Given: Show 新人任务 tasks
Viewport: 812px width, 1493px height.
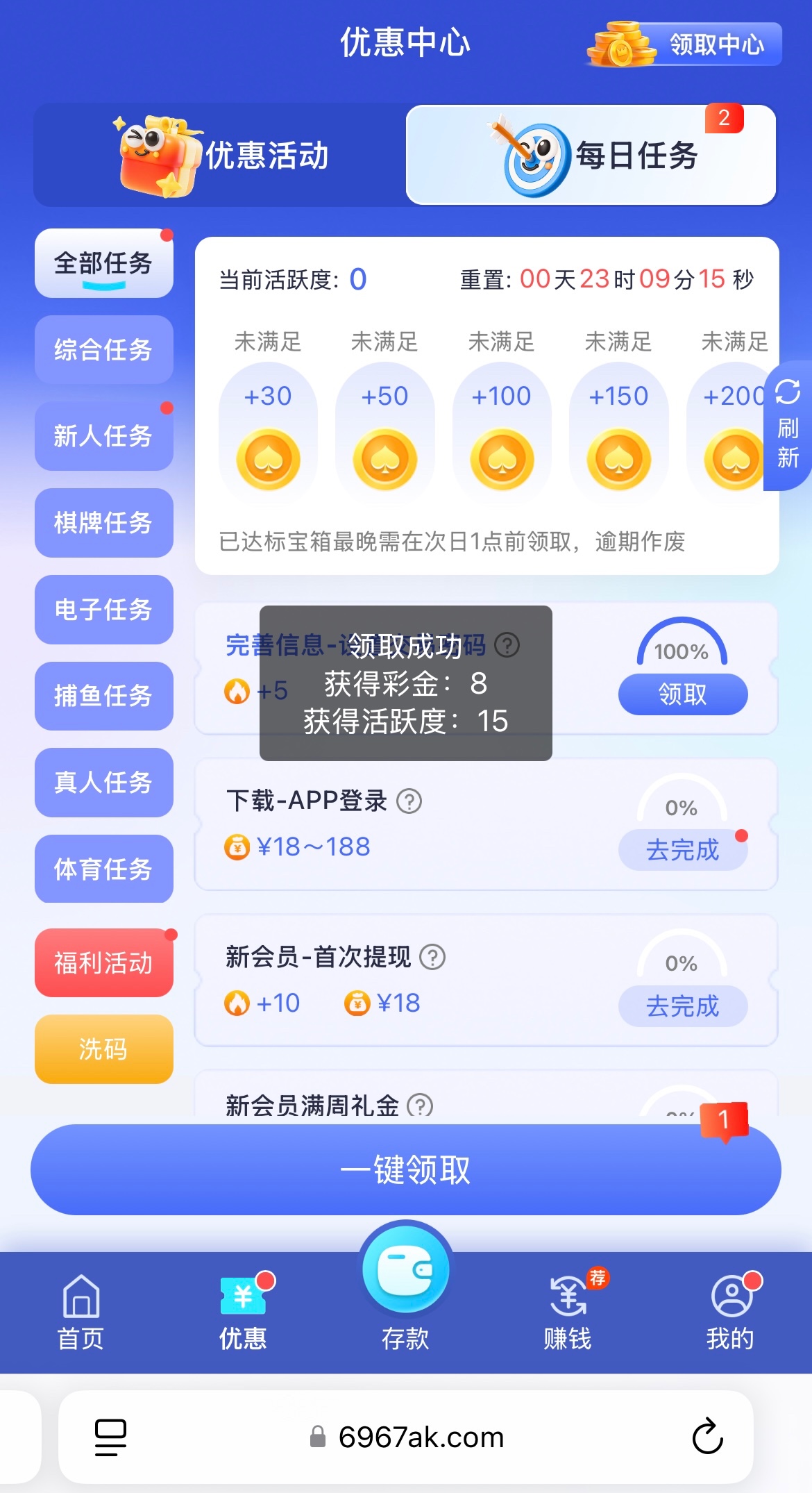Looking at the screenshot, I should click(x=104, y=436).
